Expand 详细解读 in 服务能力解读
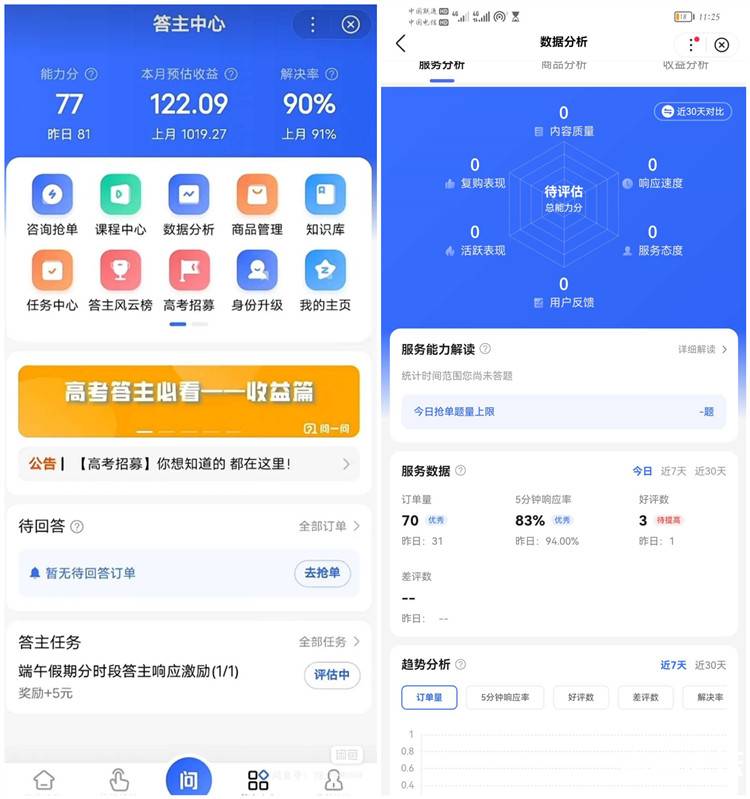This screenshot has width=750, height=799. [x=697, y=350]
